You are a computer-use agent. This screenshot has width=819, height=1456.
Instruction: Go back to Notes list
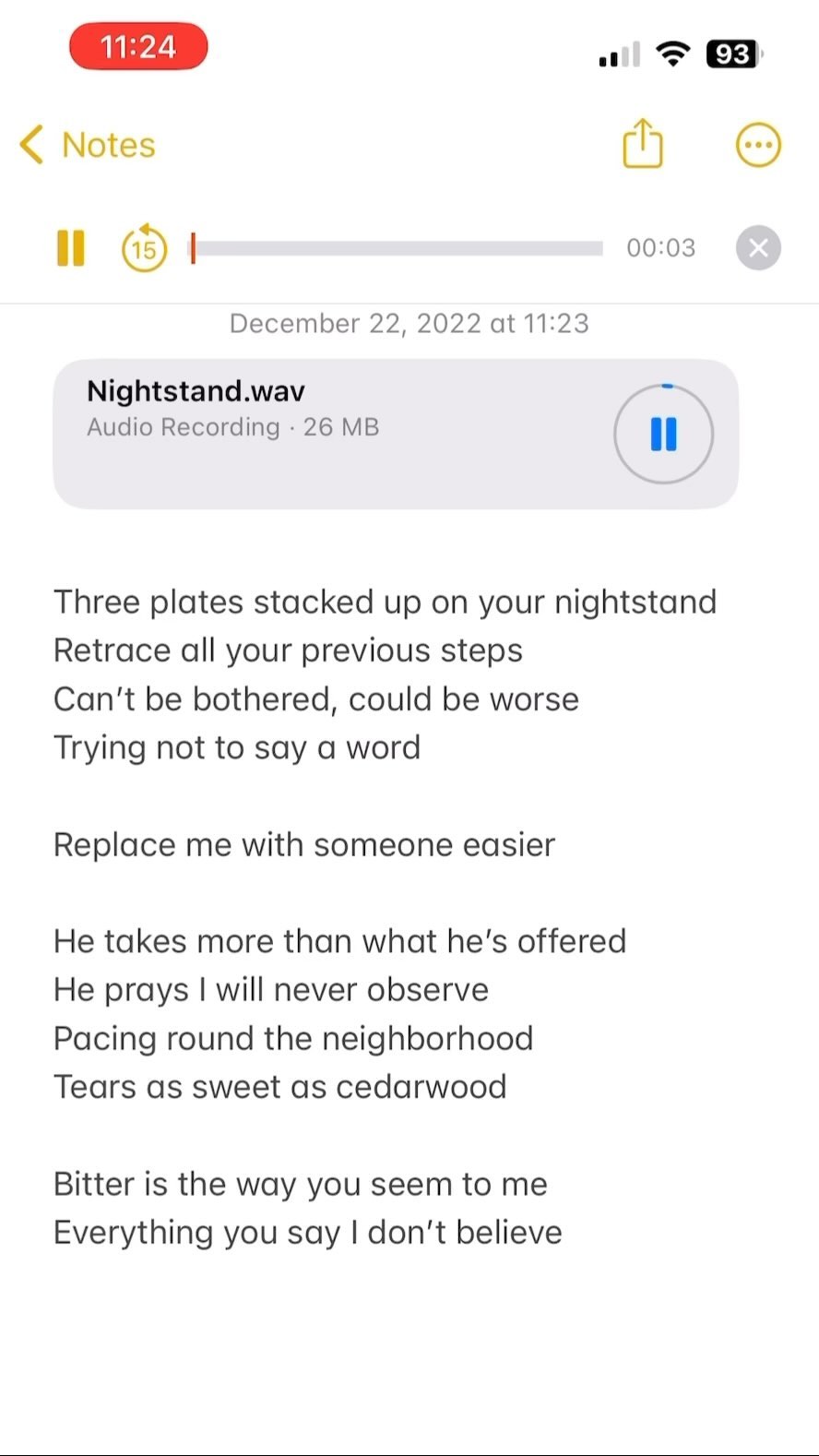[x=88, y=145]
